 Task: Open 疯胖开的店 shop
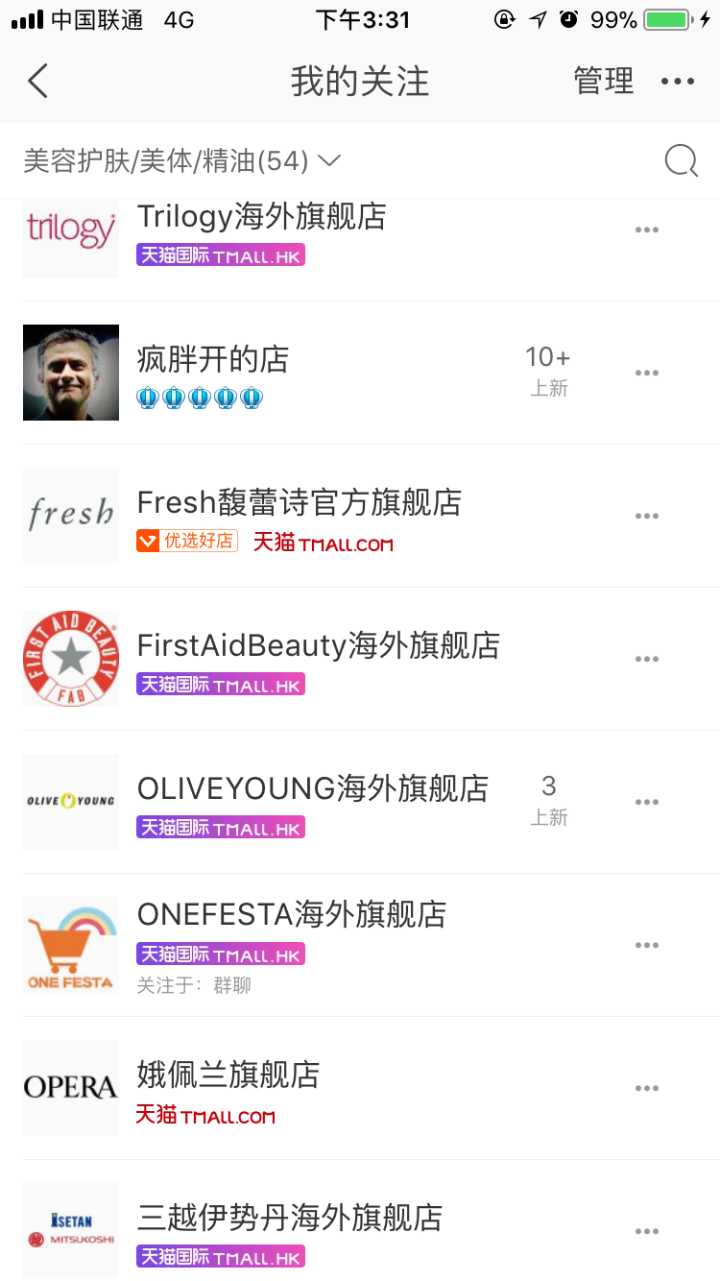[x=212, y=359]
